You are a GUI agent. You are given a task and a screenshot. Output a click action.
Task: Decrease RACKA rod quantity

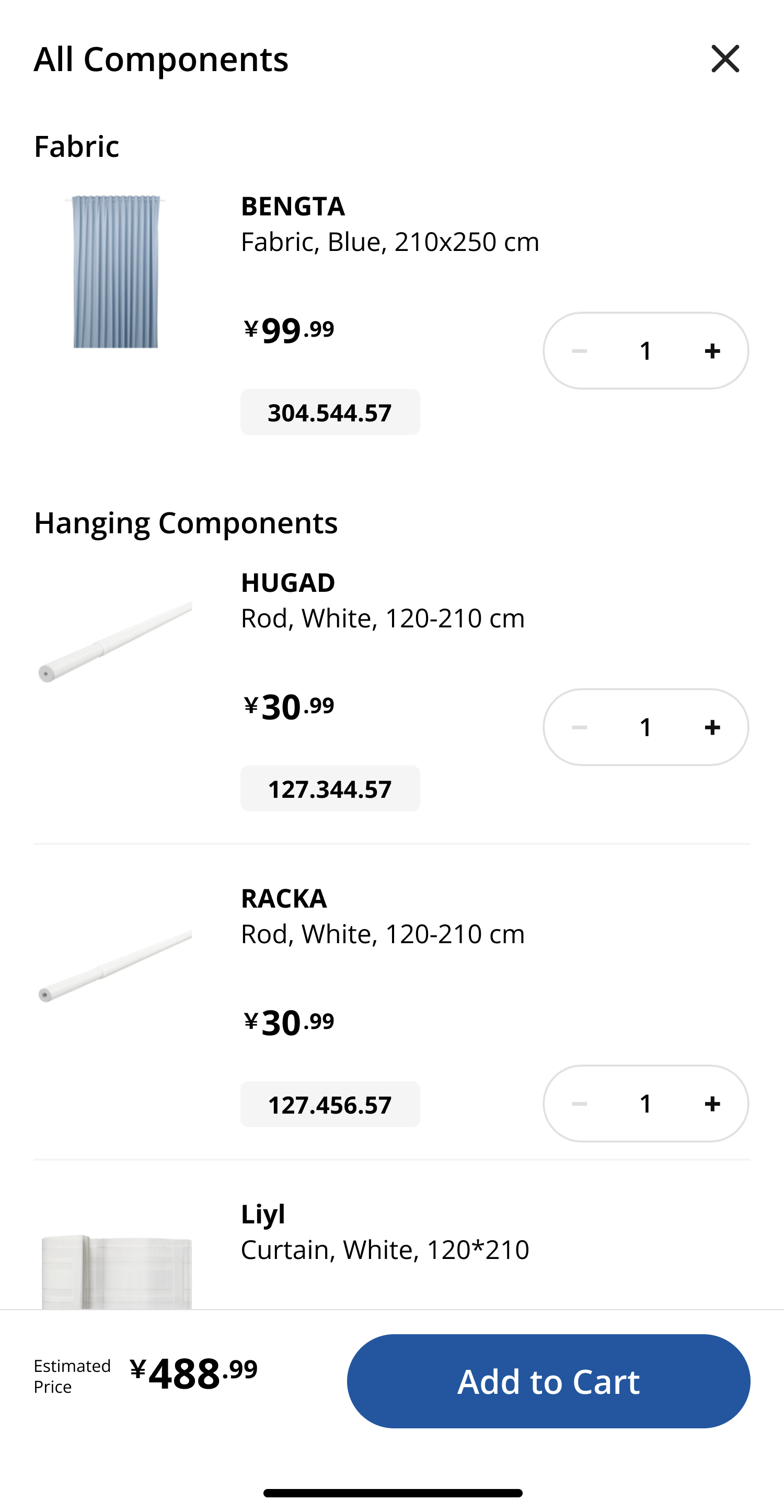click(x=579, y=1104)
